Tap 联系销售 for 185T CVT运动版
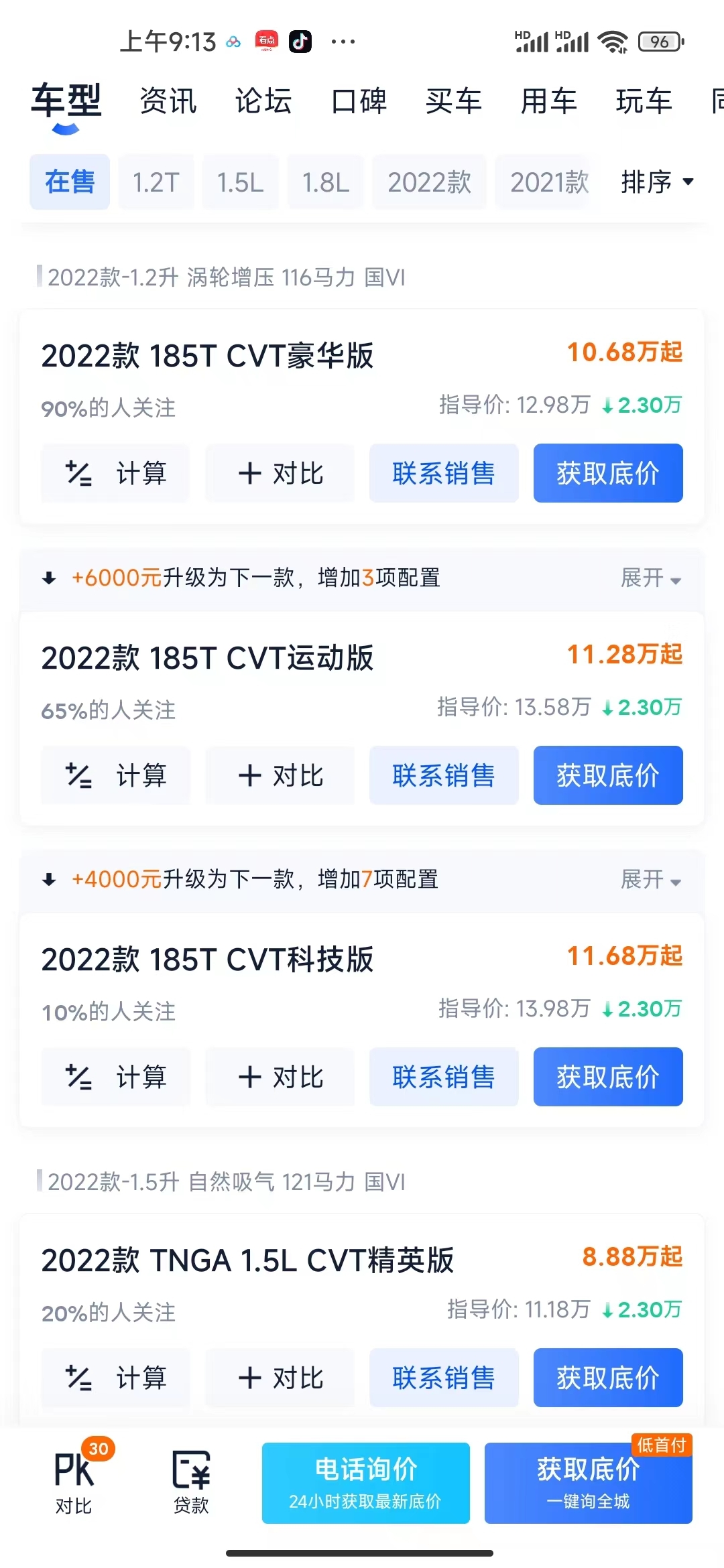 click(x=444, y=775)
